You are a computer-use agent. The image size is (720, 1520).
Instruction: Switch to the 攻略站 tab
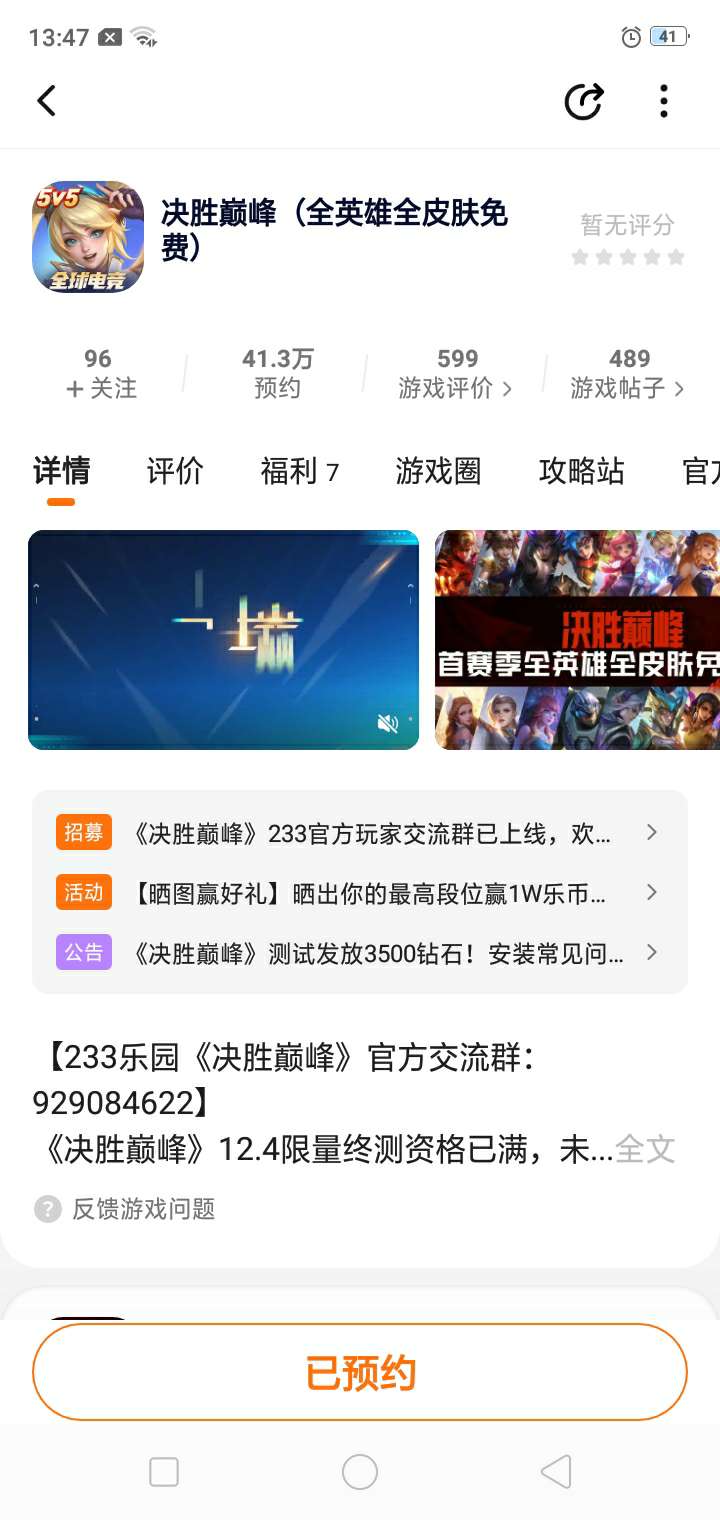[x=581, y=471]
